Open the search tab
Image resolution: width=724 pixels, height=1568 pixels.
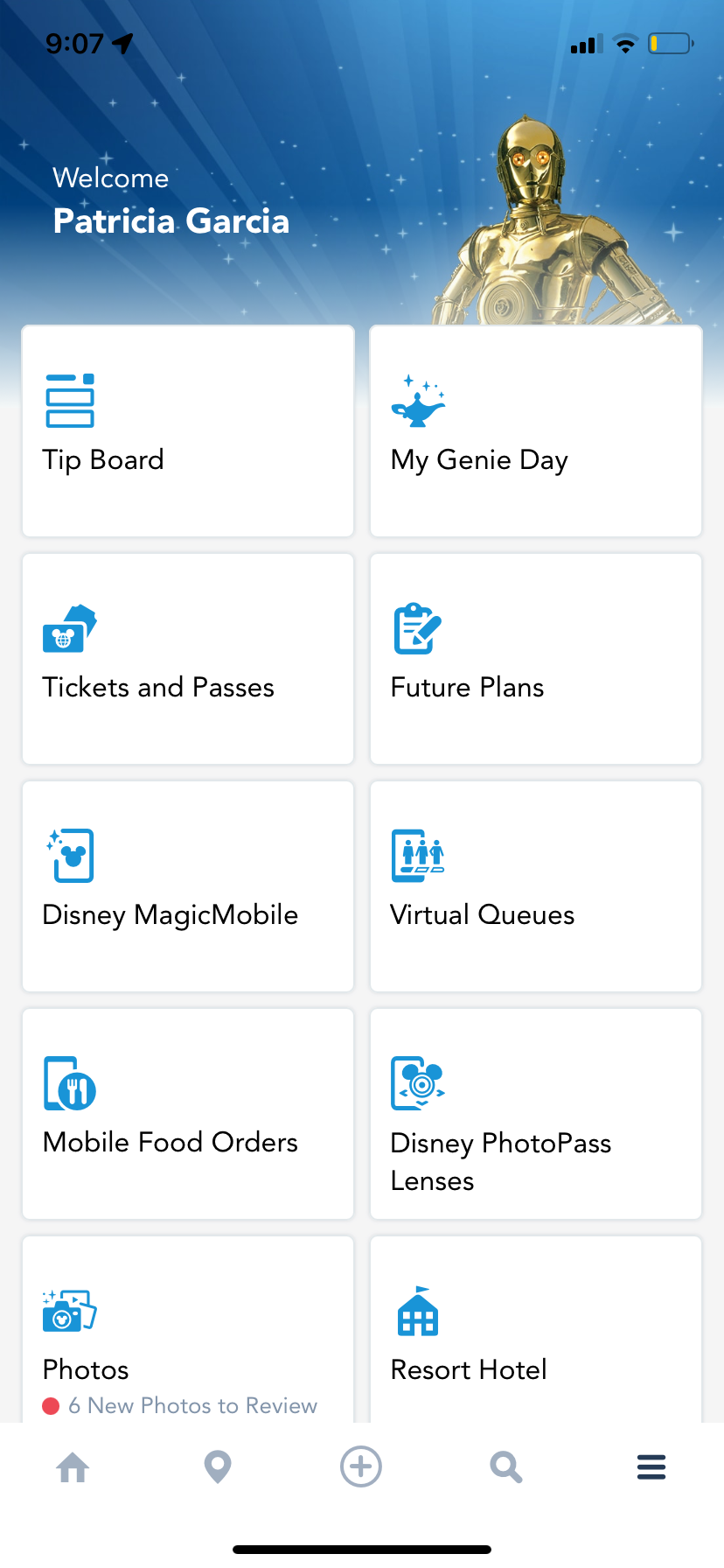tap(506, 1466)
